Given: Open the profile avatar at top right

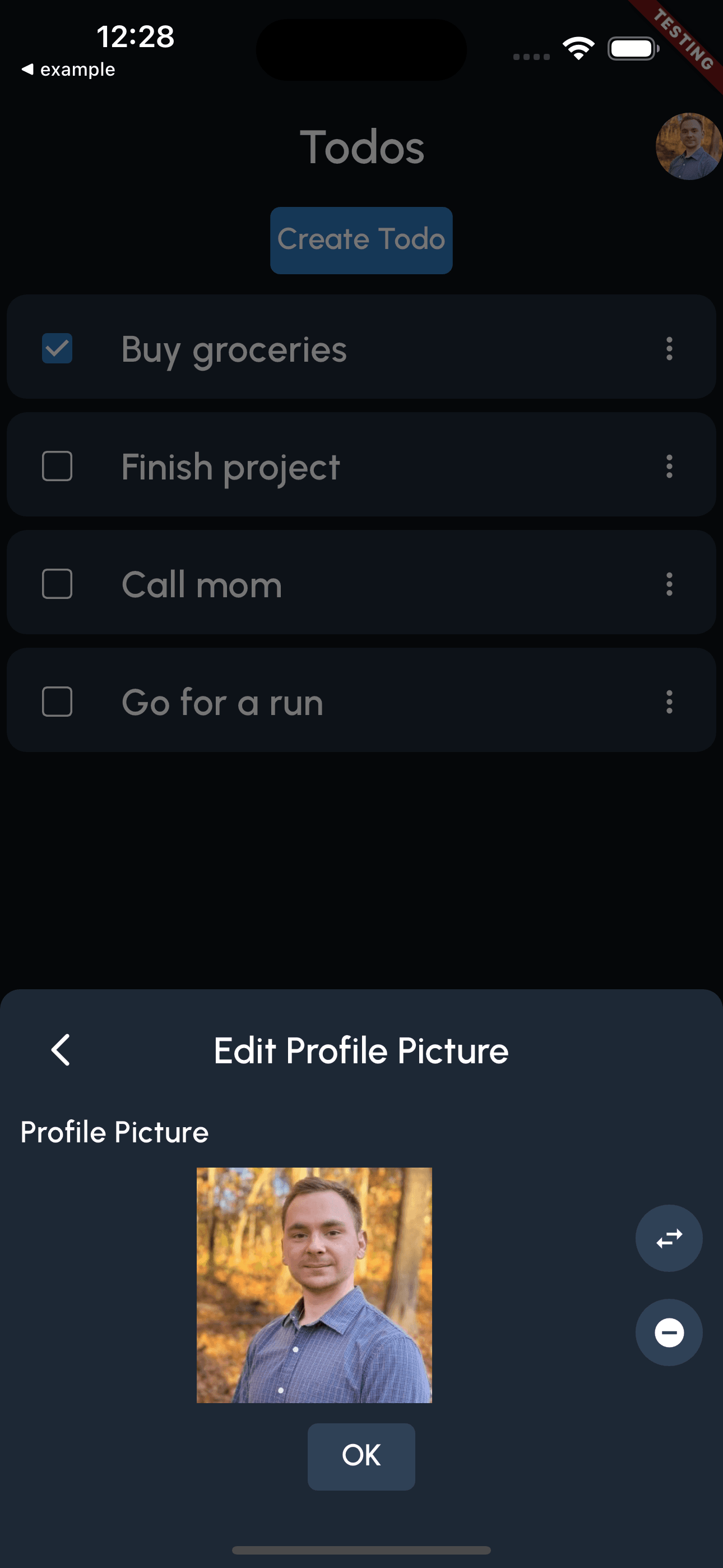Looking at the screenshot, I should [688, 145].
